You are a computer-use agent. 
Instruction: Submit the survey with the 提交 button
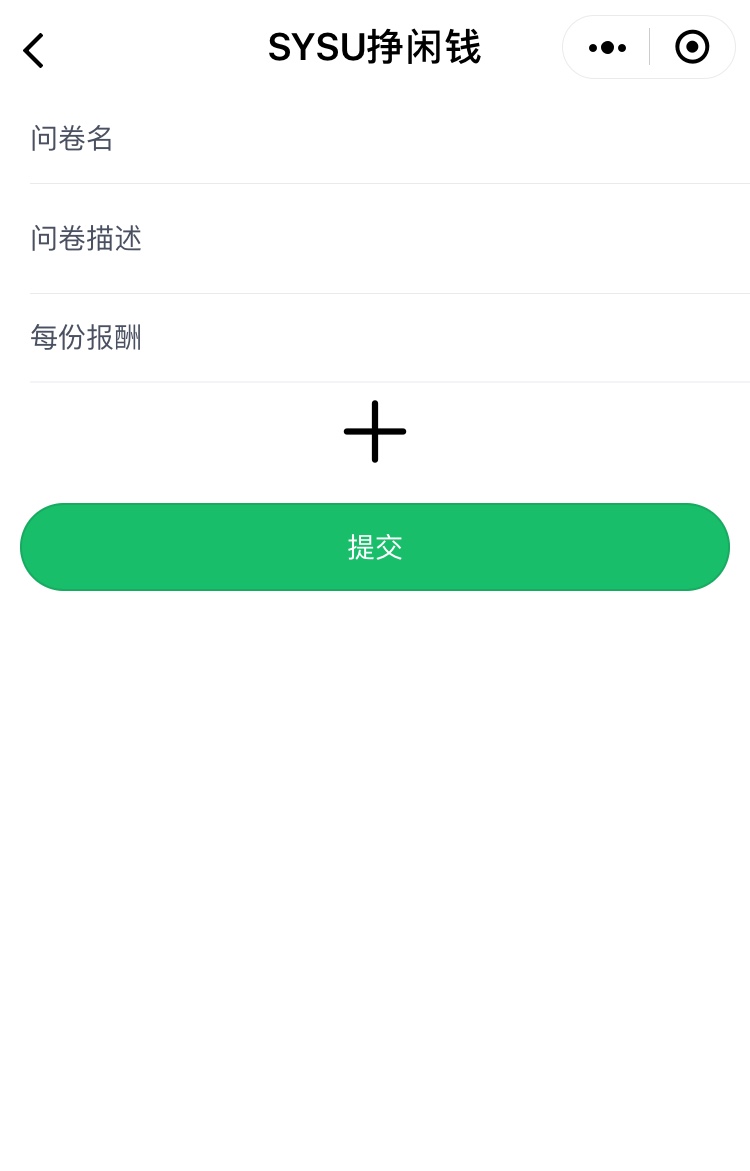click(375, 547)
